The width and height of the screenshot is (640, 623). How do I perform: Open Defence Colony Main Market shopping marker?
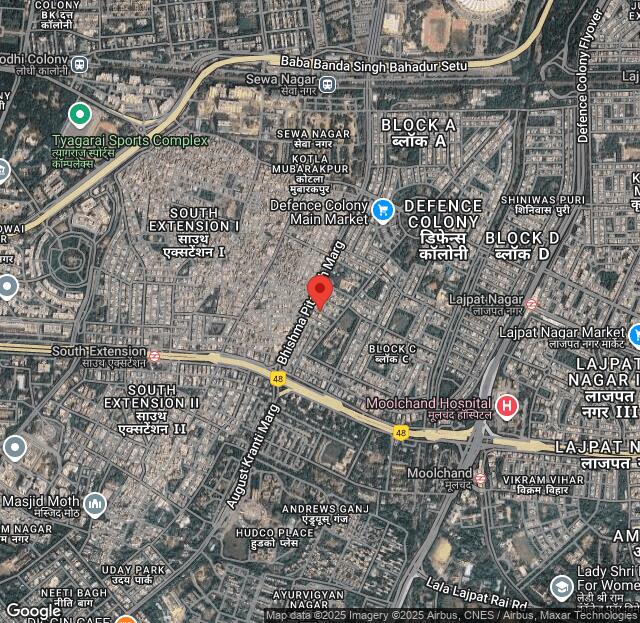point(382,210)
